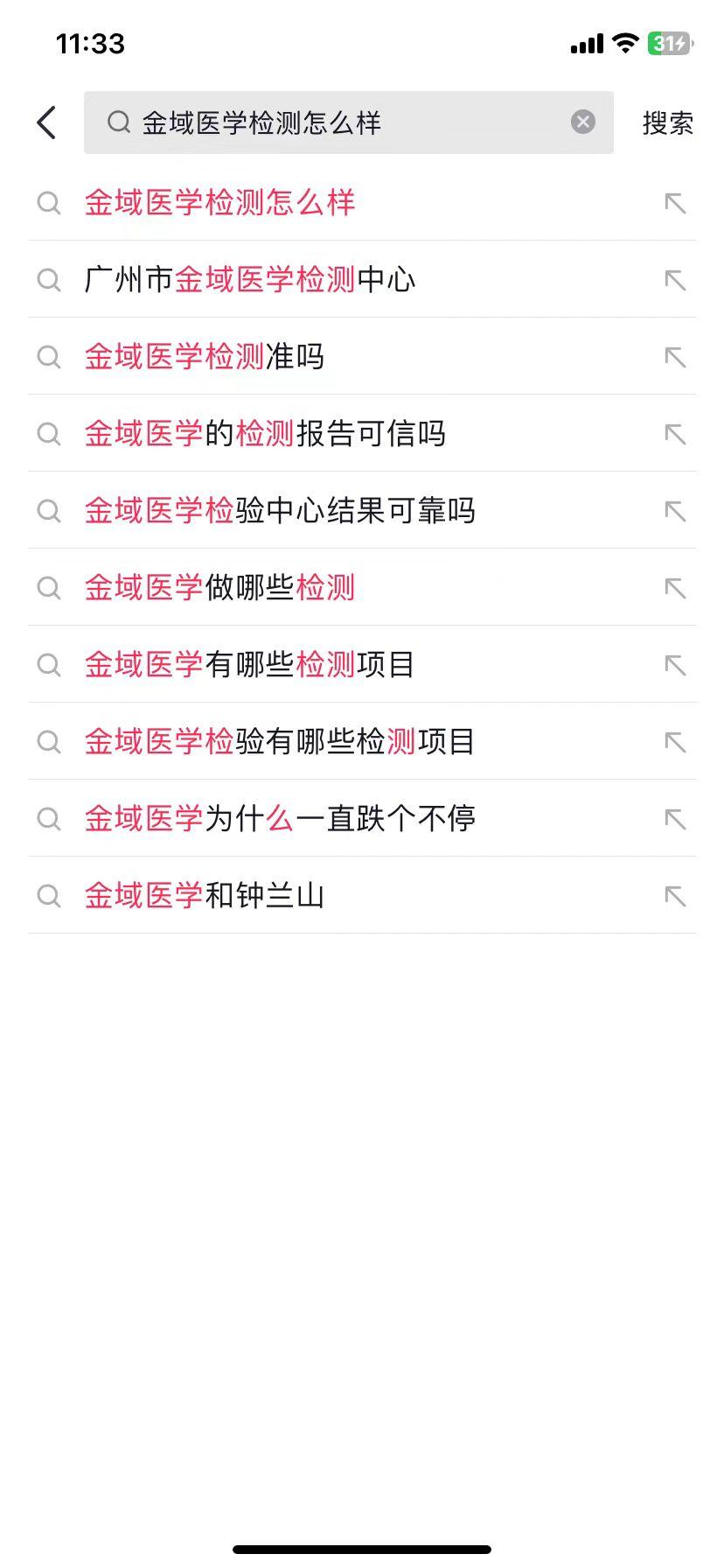Select suggestion 金域医学检测怎么样
The width and height of the screenshot is (724, 1568).
click(x=362, y=203)
